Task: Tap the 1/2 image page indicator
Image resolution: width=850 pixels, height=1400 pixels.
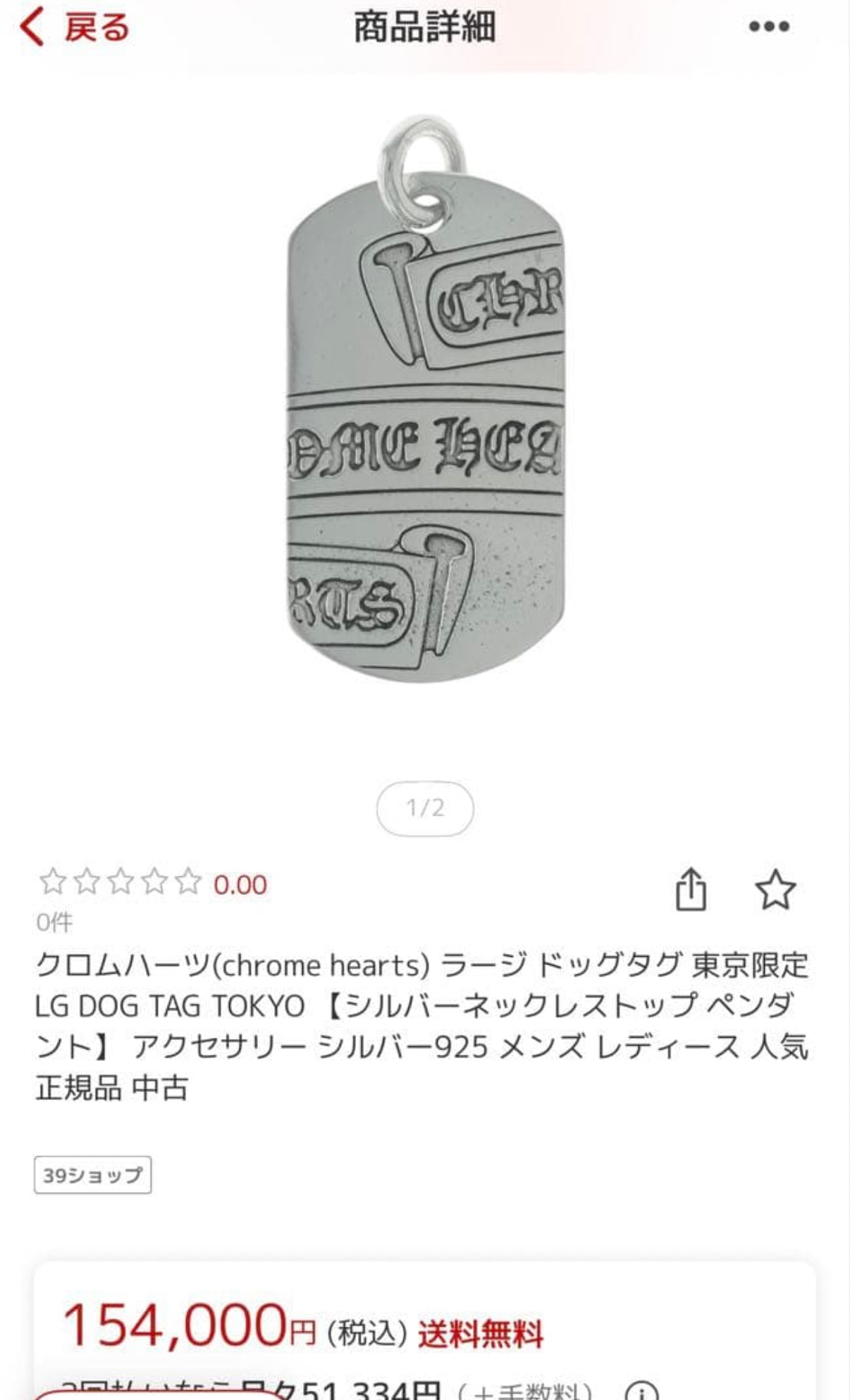Action: coord(425,808)
